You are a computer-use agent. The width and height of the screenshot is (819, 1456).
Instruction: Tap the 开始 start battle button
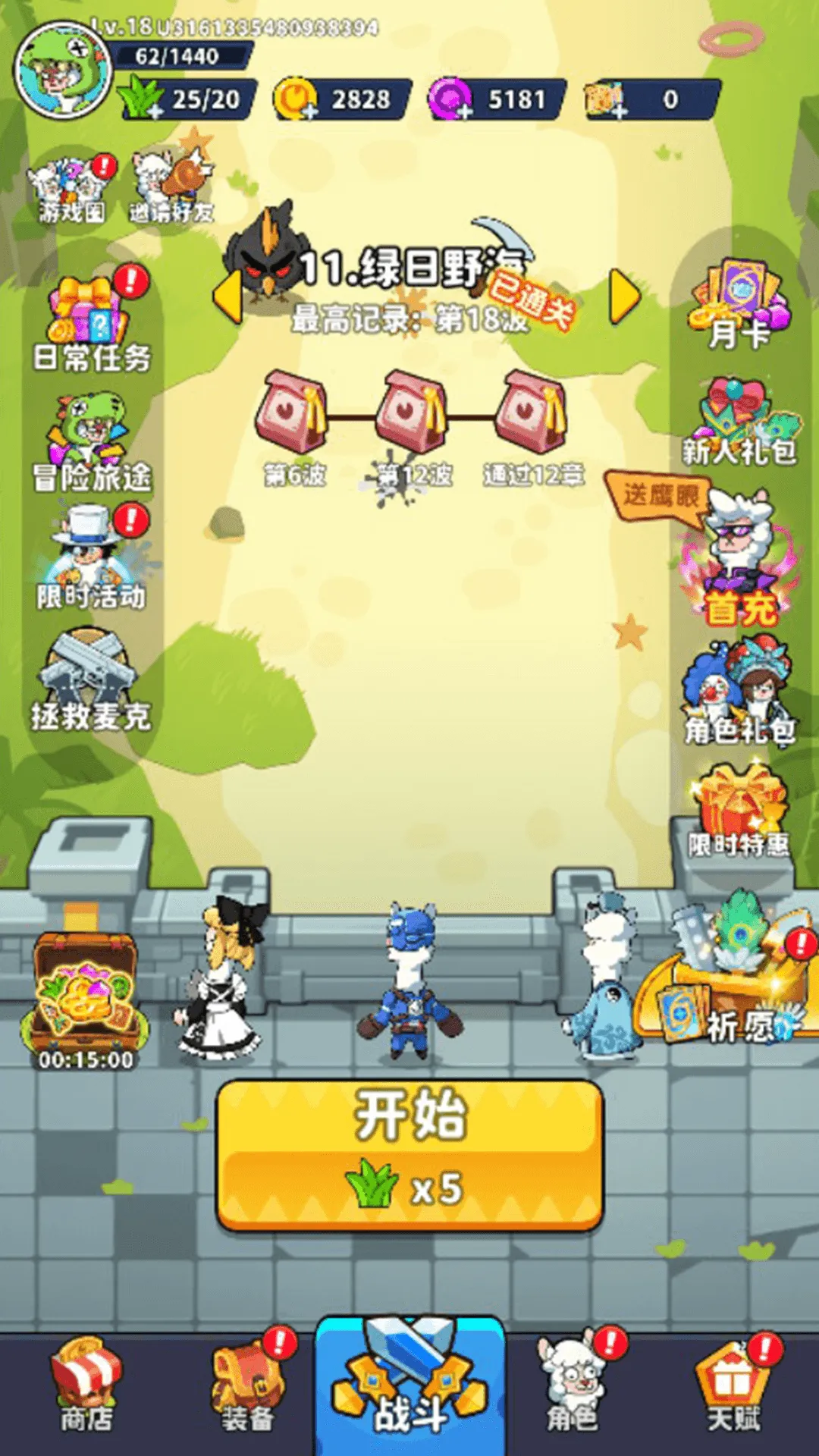409,1153
